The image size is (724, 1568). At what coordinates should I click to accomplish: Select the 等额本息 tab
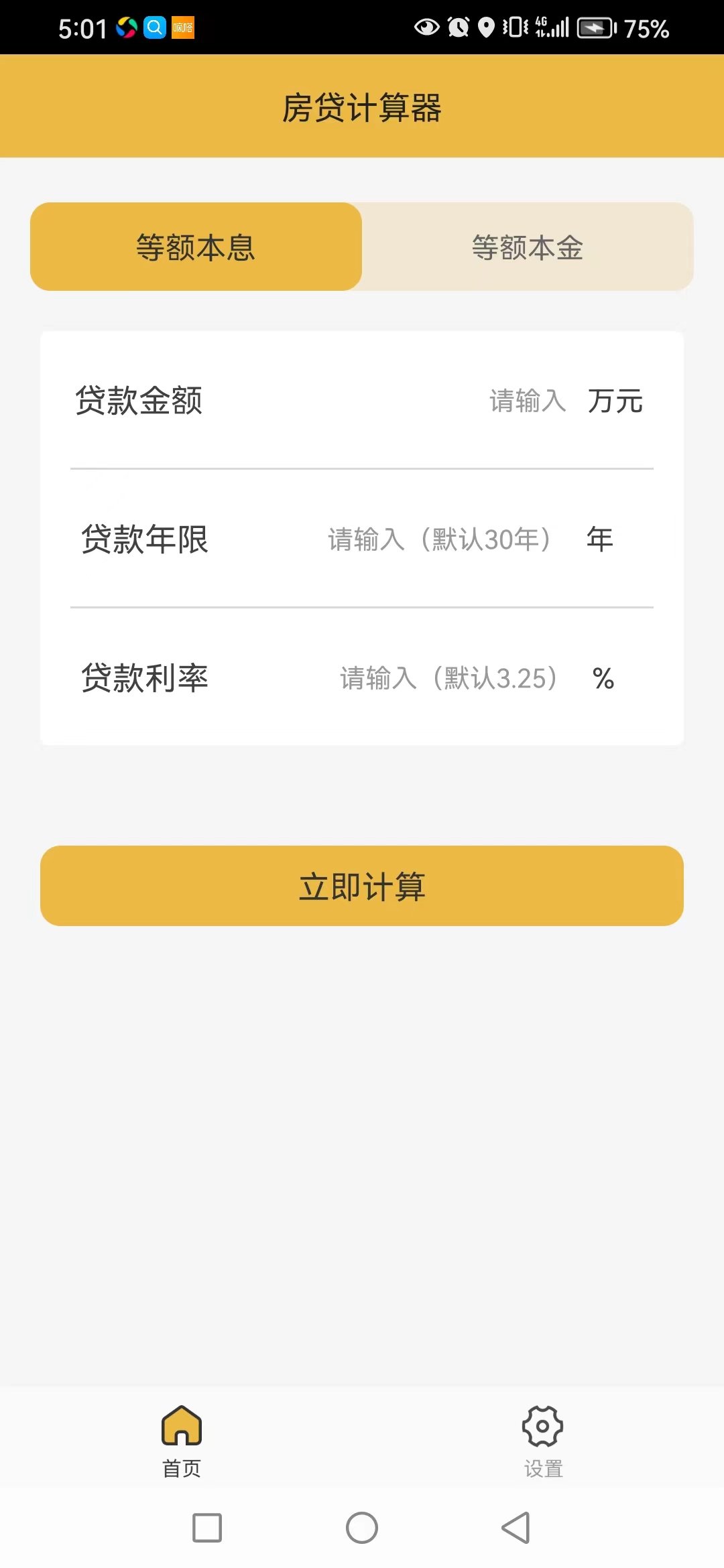196,247
